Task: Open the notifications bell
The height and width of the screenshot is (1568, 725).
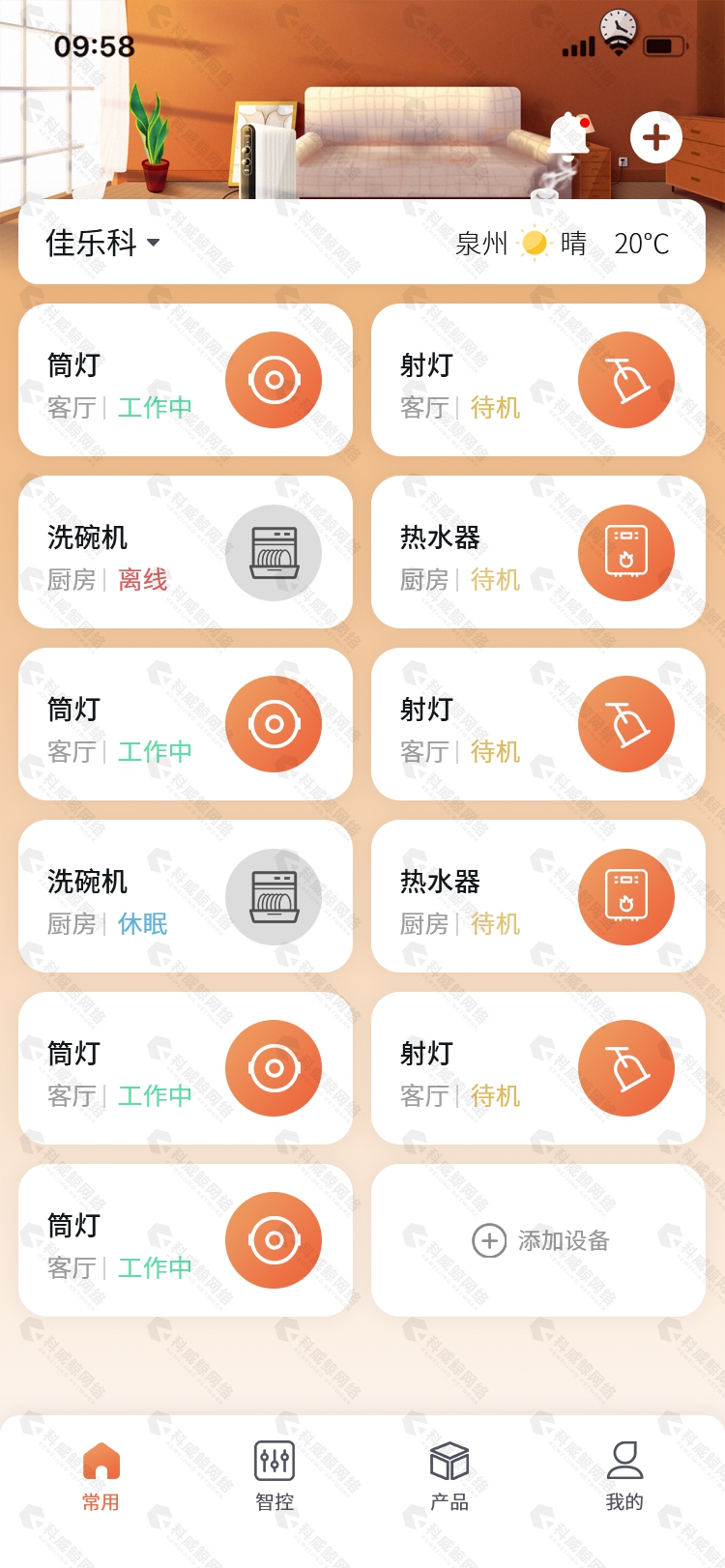Action: [570, 134]
